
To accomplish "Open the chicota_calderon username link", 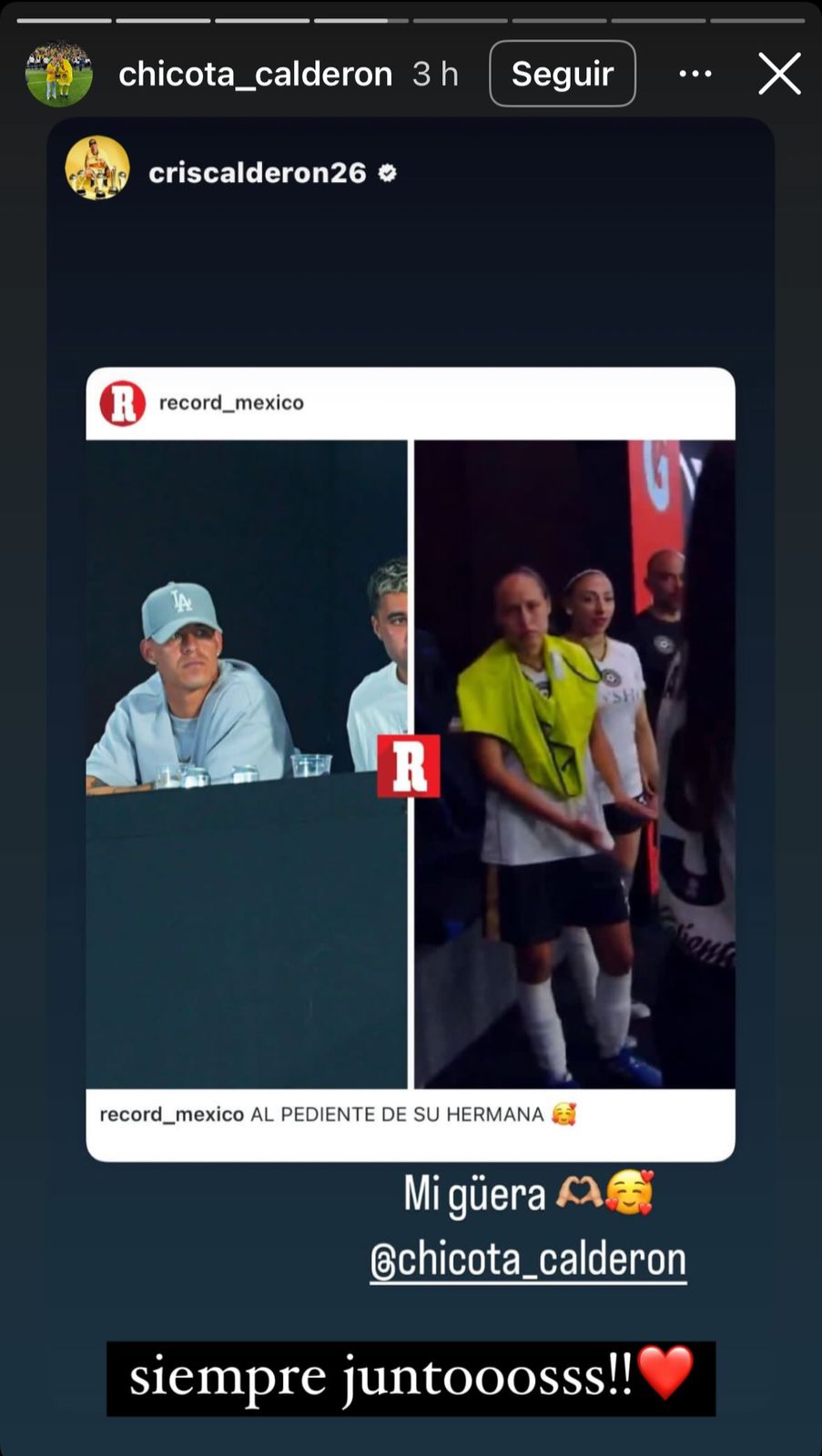I will click(x=255, y=74).
